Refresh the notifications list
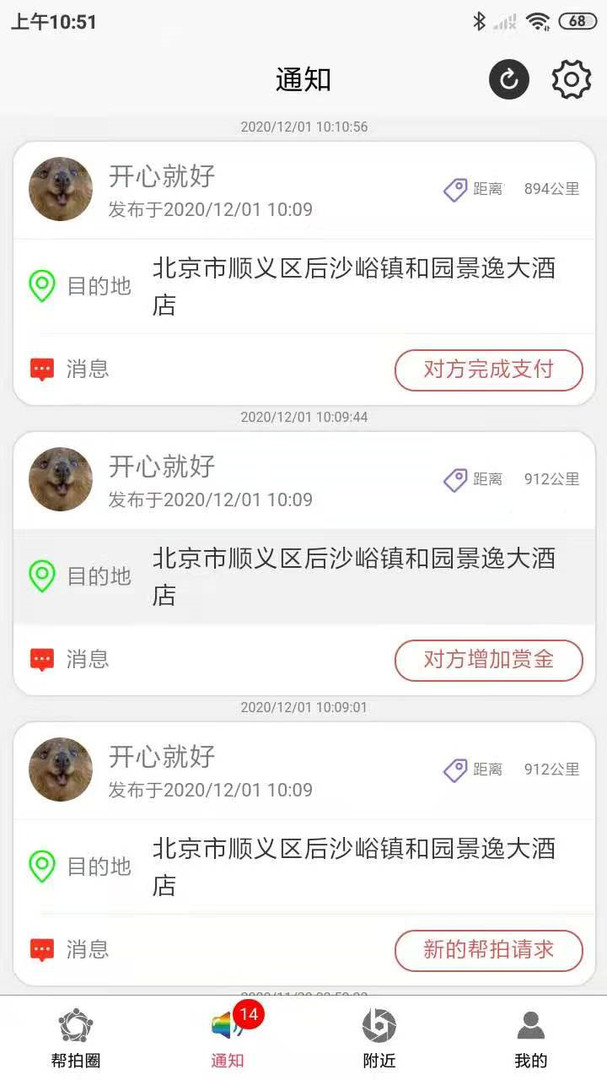The image size is (607, 1080). click(x=509, y=80)
